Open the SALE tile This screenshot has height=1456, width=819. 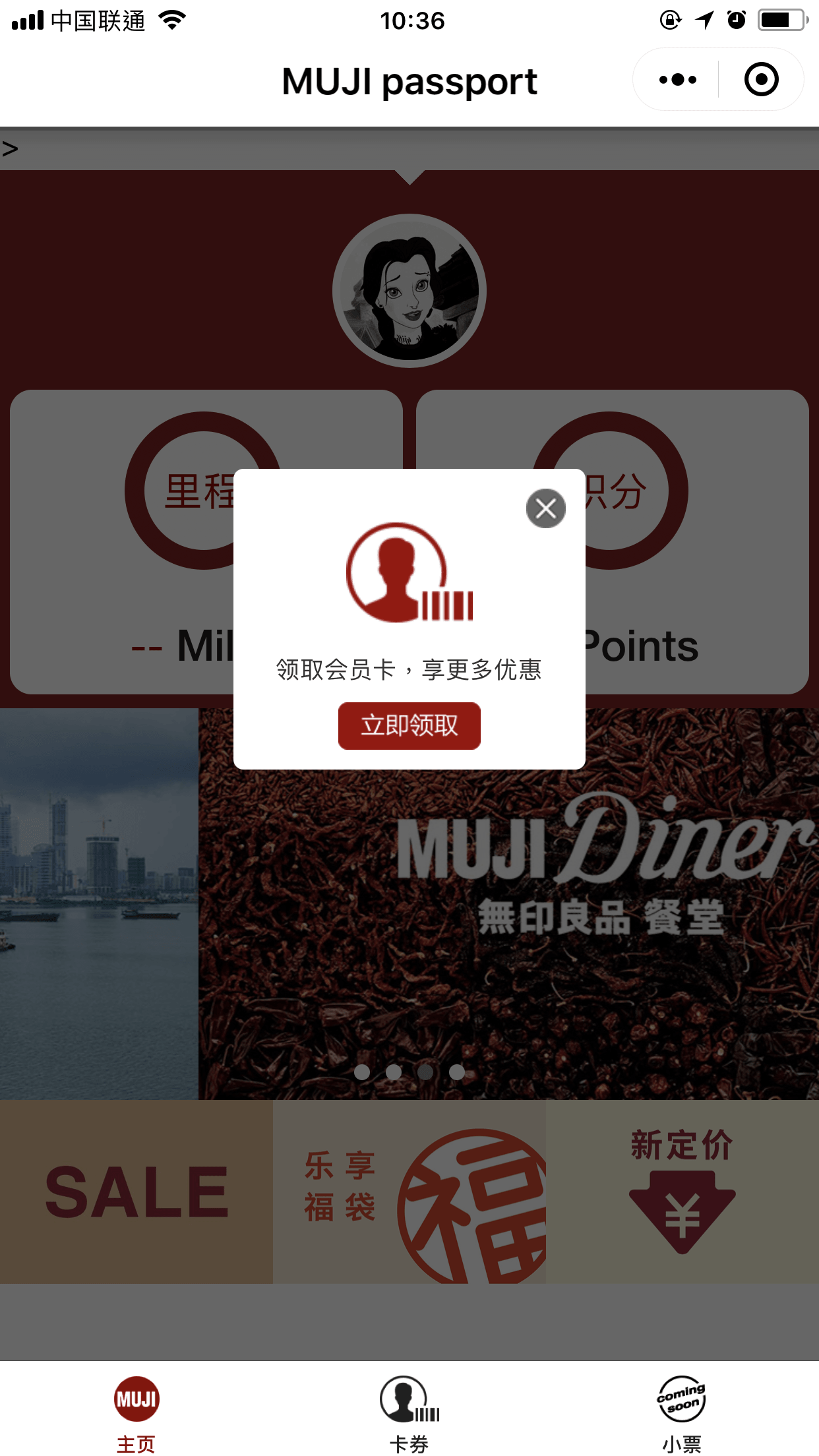(136, 1191)
